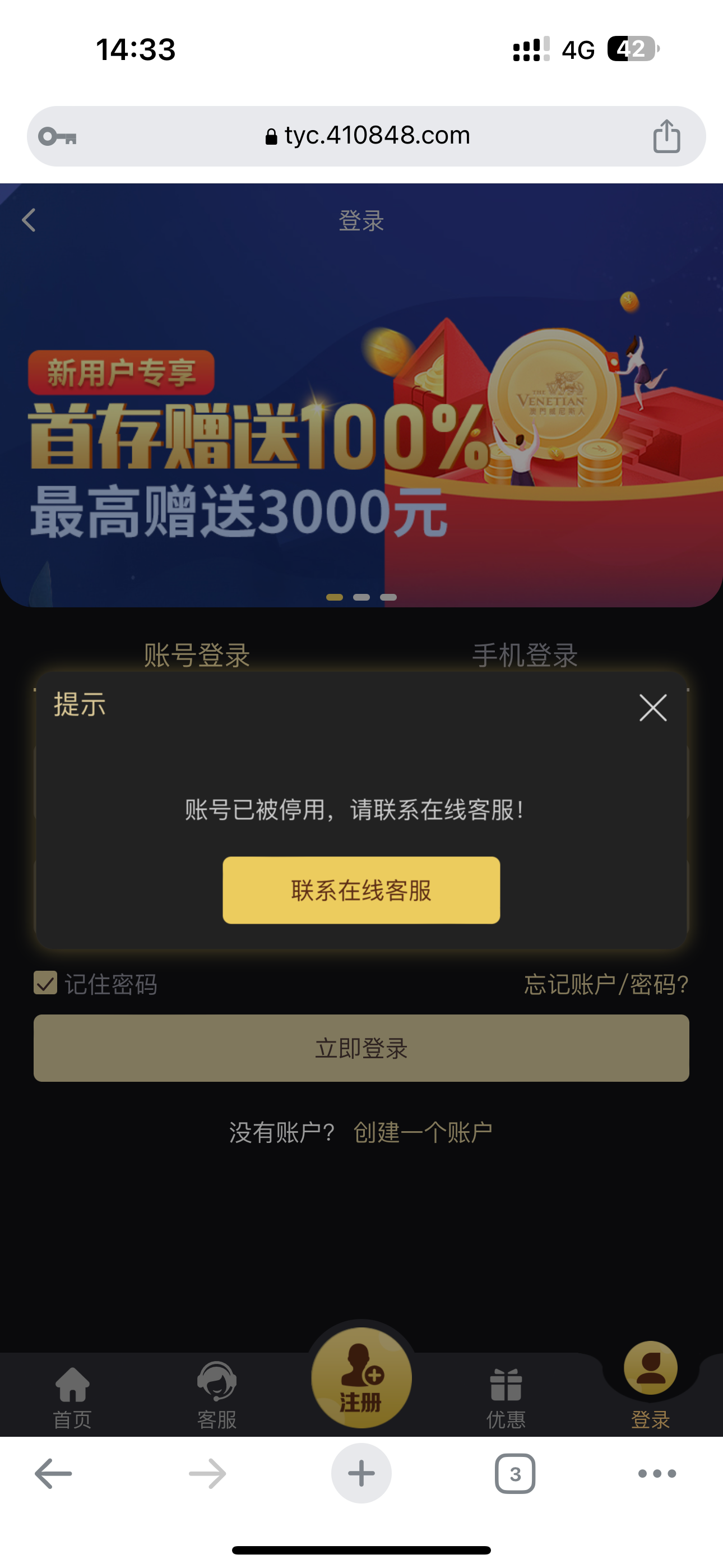
Task: Tap the round 注册 button
Action: point(361,1378)
